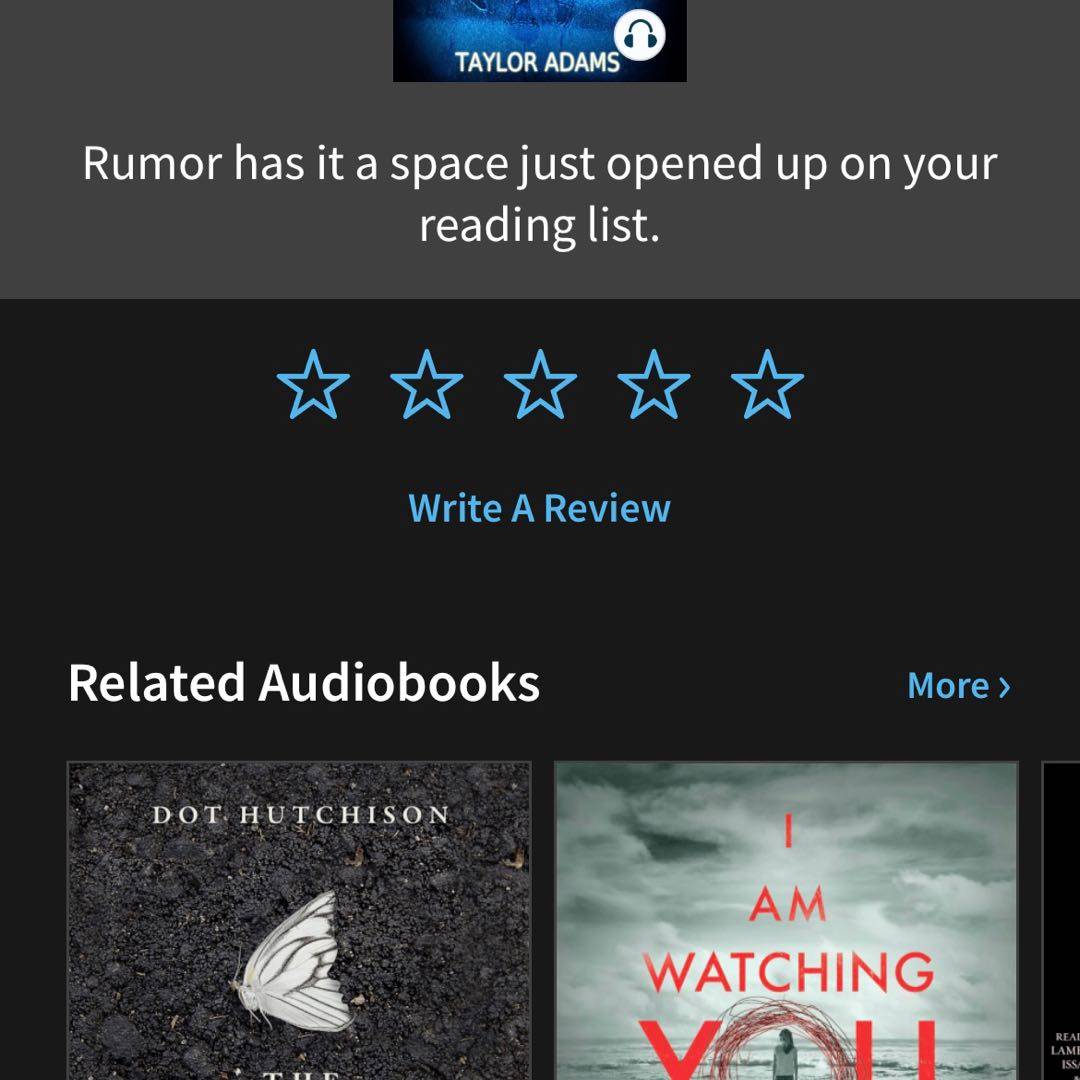Give the full five-star rating
This screenshot has height=1080, width=1080.
767,384
